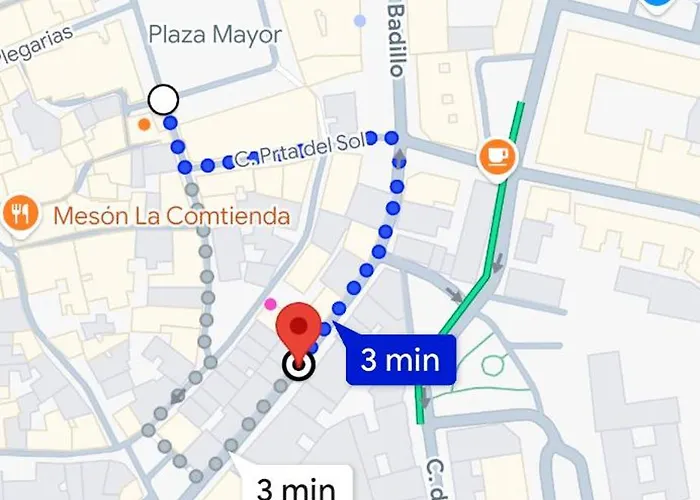Open Mesón La Comtienda restaurant marker
The width and height of the screenshot is (700, 500).
[x=21, y=212]
